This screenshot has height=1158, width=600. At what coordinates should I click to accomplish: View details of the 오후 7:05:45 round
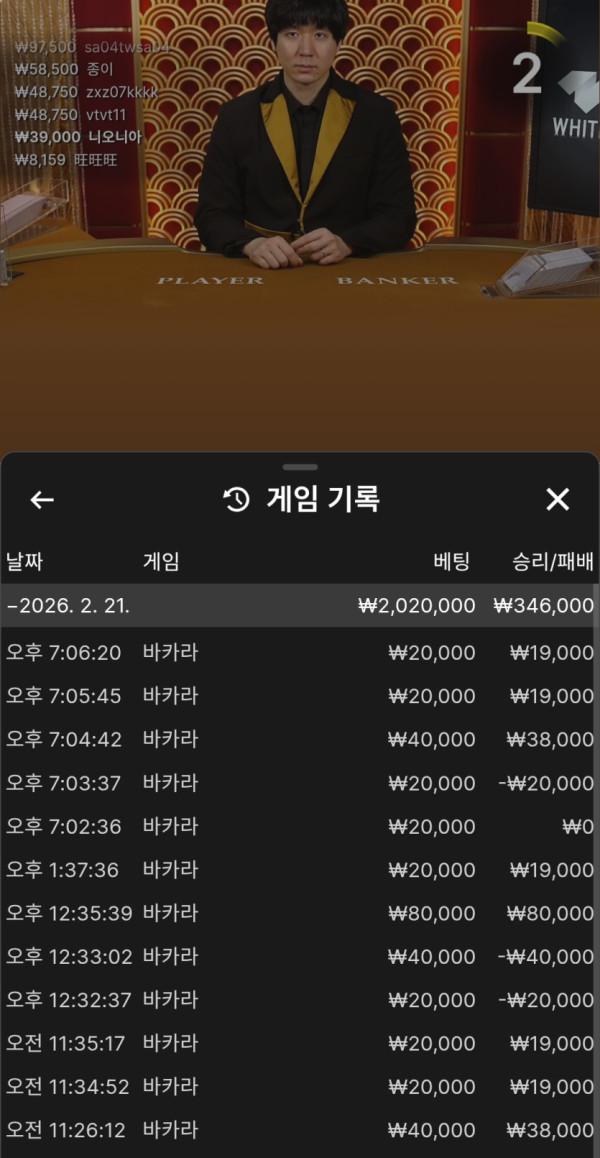pyautogui.click(x=300, y=696)
